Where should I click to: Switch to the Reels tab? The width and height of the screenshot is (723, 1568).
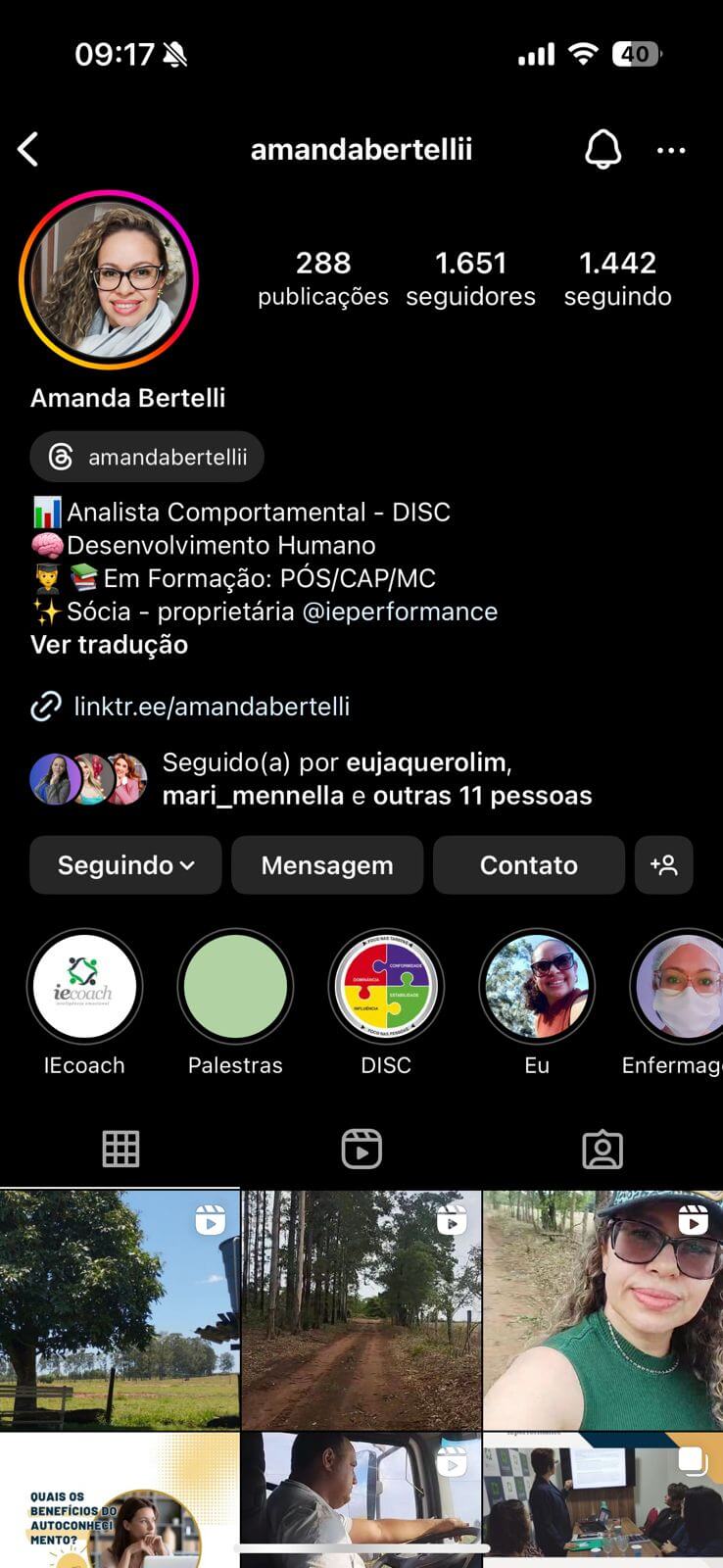[x=361, y=1149]
